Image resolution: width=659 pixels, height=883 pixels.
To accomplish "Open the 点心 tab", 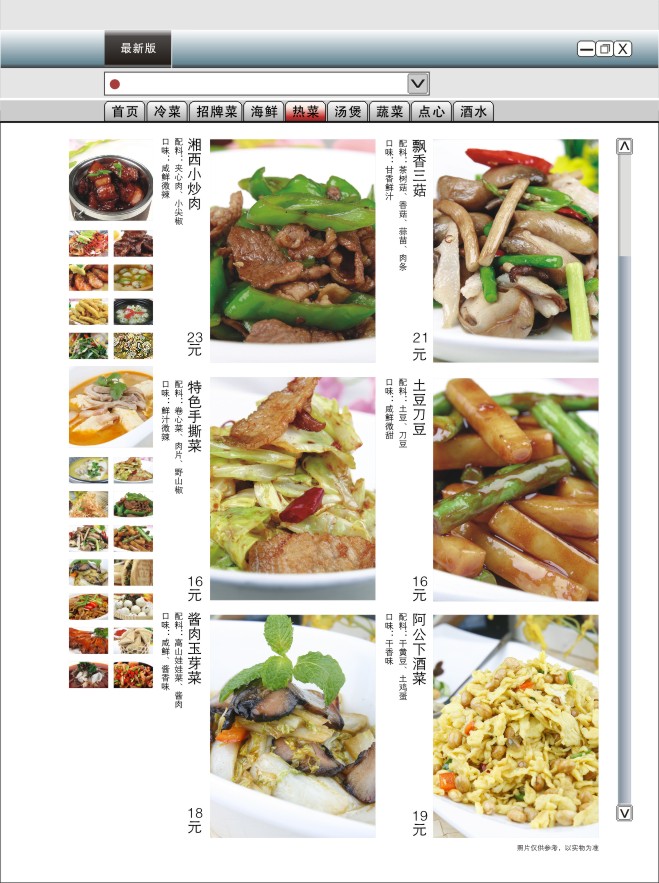I will point(431,112).
